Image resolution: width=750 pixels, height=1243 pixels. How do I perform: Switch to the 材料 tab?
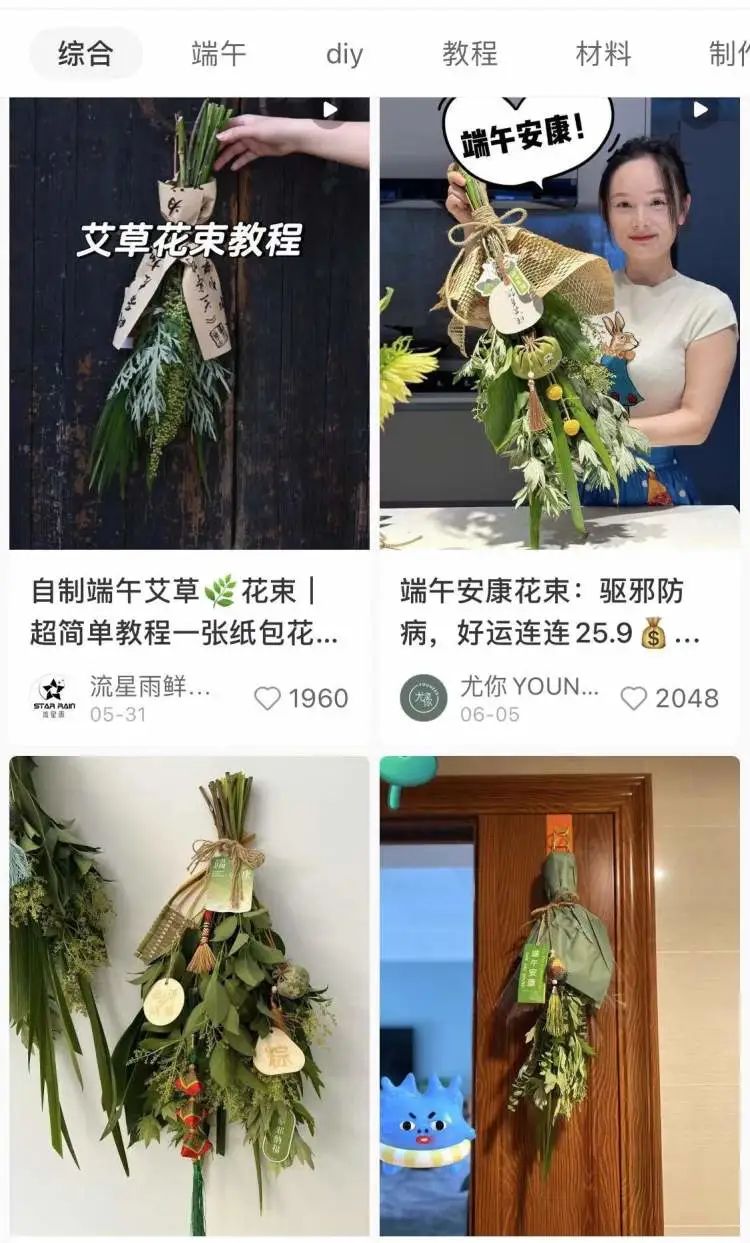click(x=603, y=54)
